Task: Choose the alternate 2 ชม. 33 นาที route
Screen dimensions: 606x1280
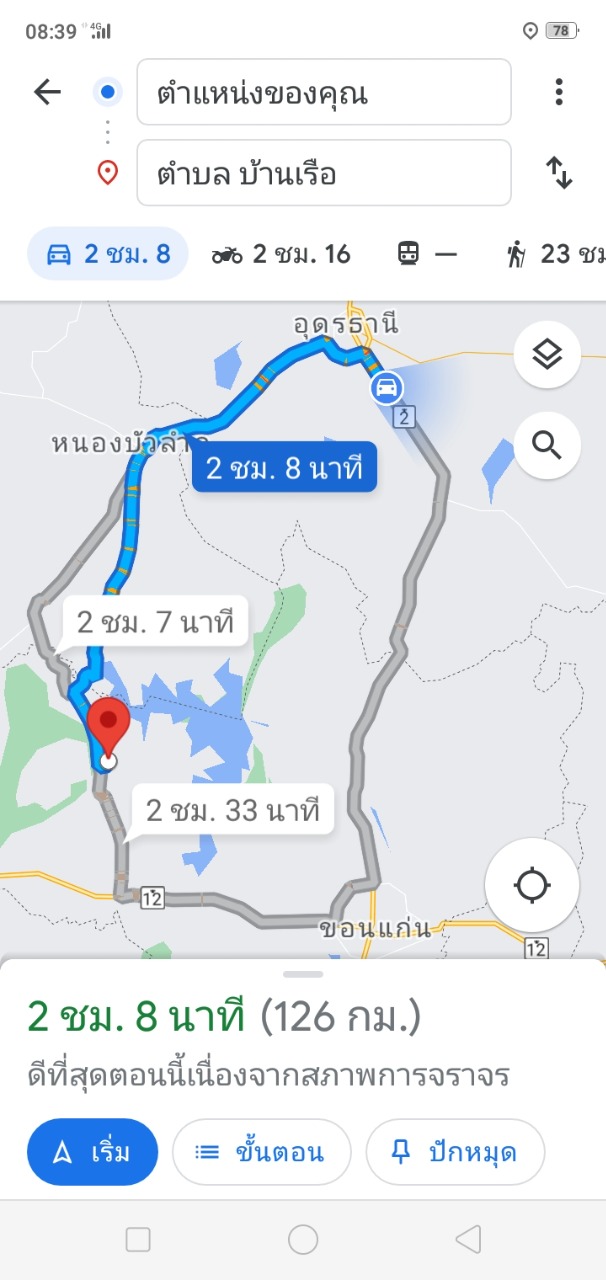Action: pos(232,810)
